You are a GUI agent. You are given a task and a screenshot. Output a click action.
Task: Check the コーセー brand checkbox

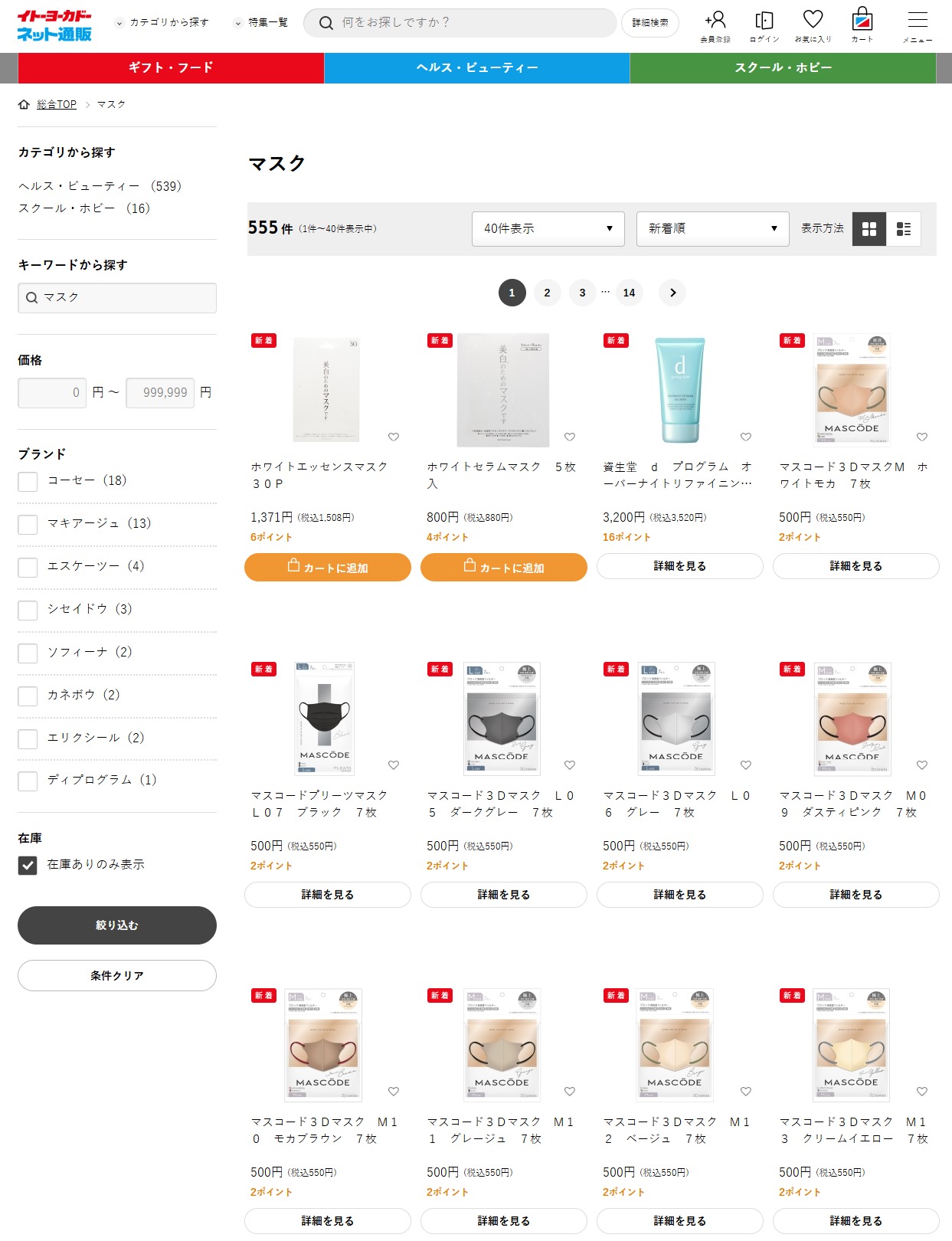28,481
